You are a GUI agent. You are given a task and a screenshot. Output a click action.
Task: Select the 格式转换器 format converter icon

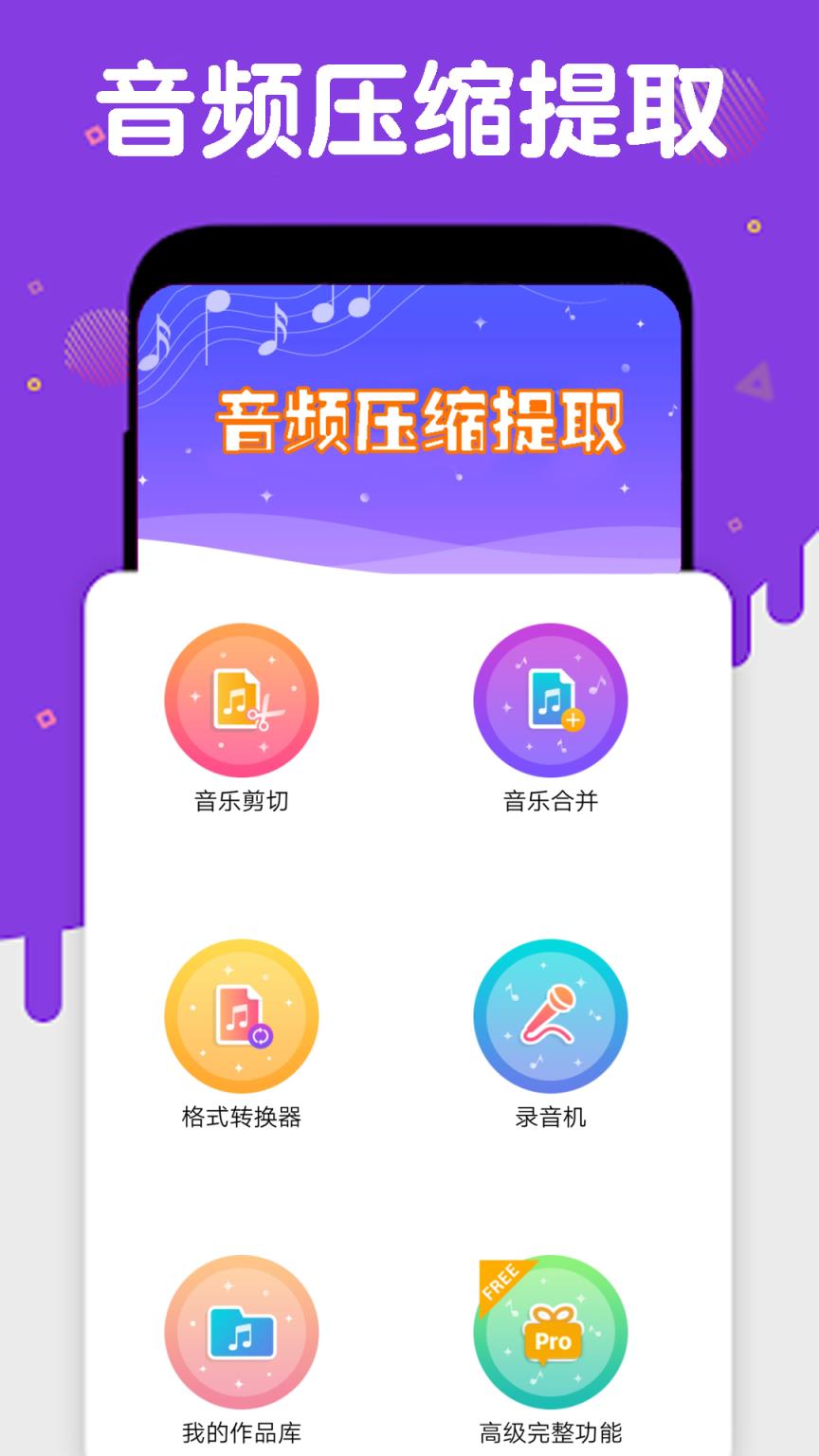click(x=240, y=1015)
